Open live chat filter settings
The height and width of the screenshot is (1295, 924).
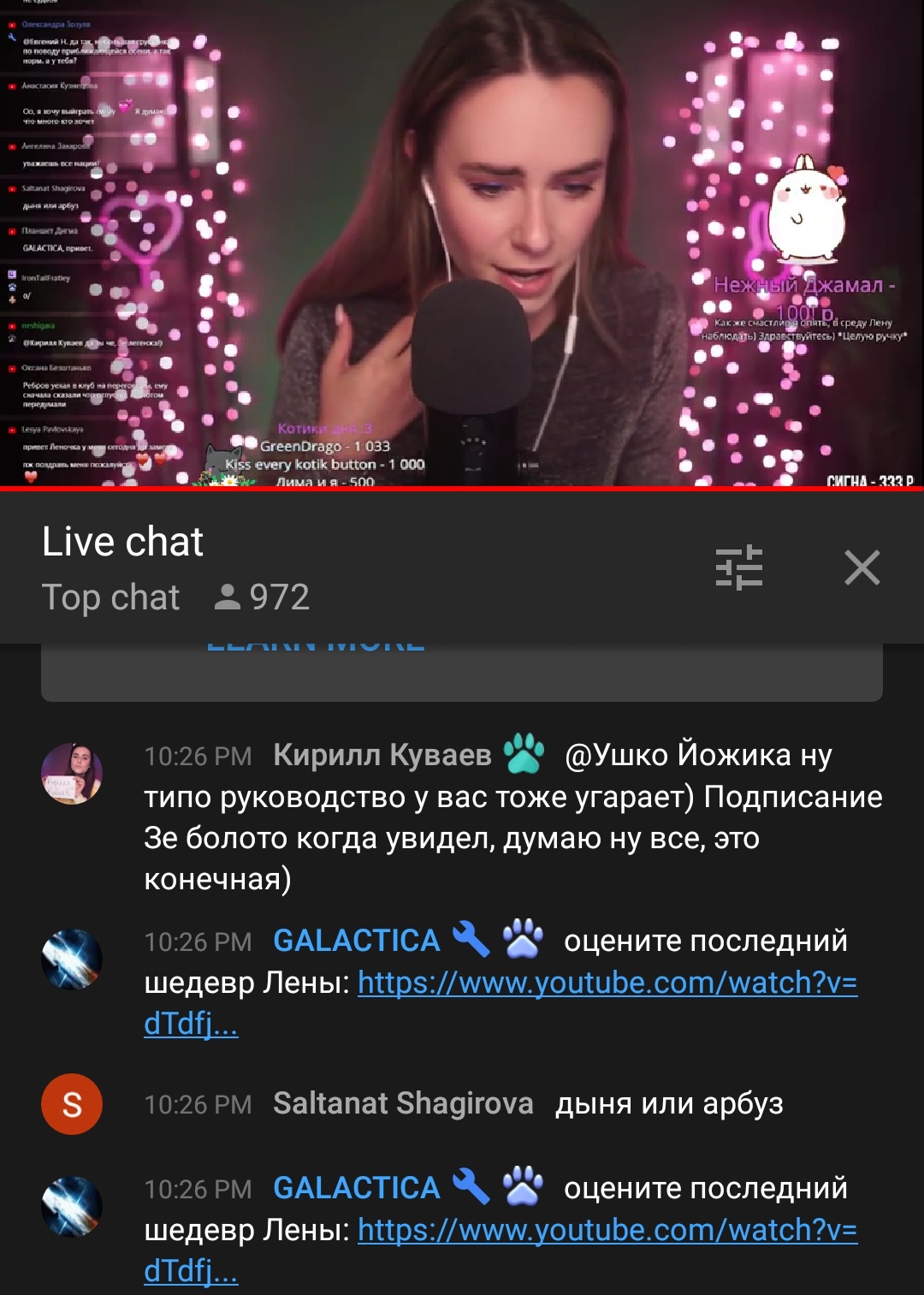click(x=738, y=567)
